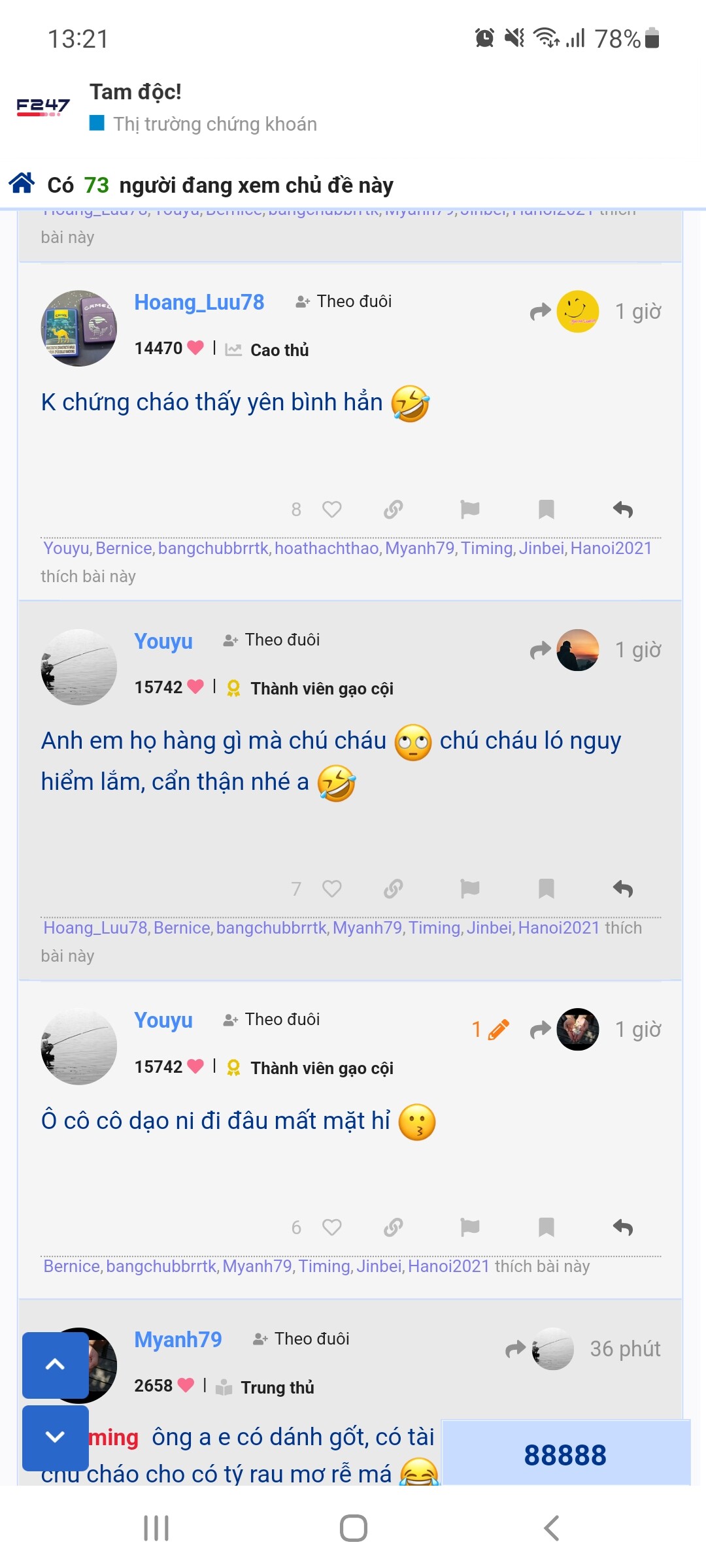
Task: Reply to Hoang_Luu78's post
Action: 623,509
